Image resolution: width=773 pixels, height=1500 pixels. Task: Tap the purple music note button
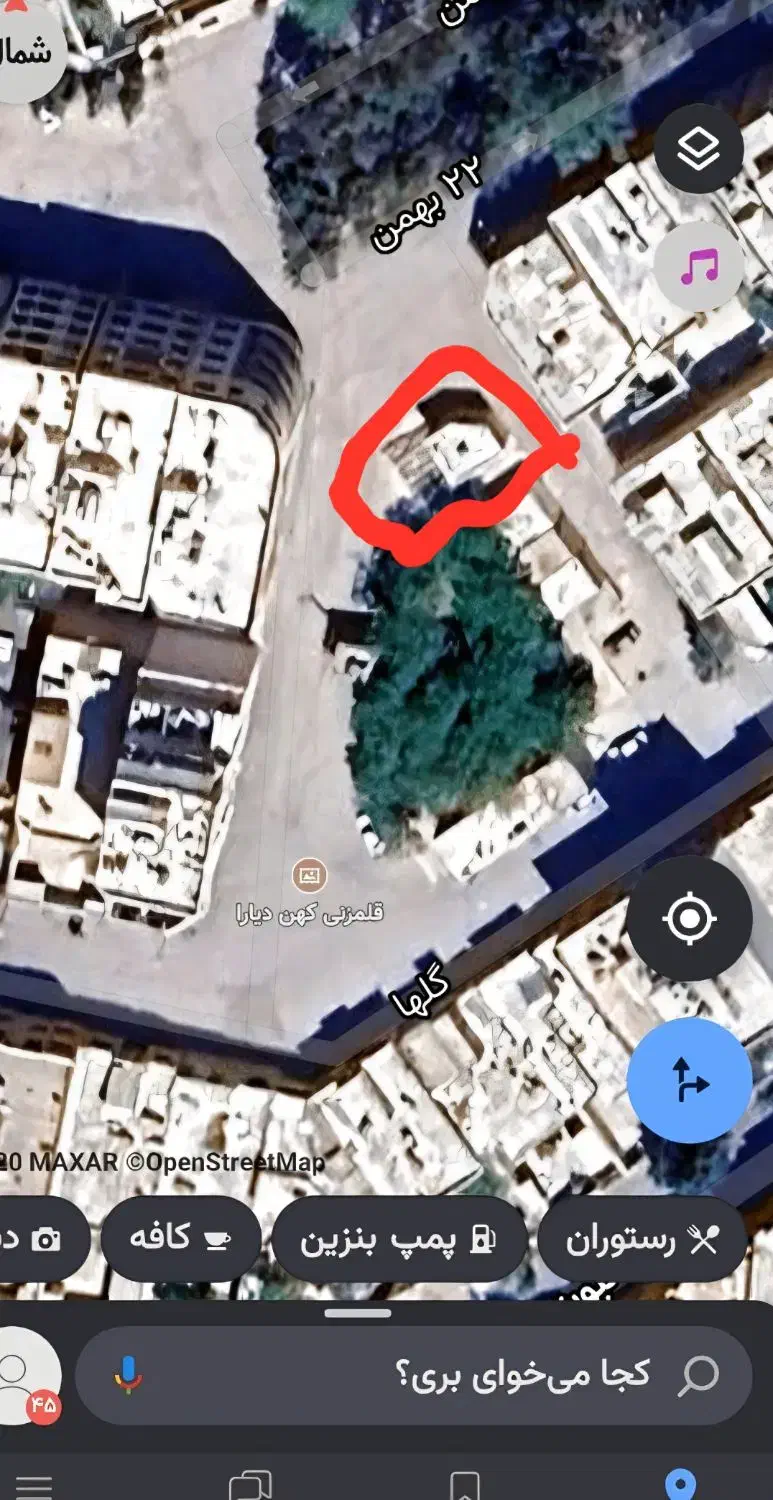(698, 267)
